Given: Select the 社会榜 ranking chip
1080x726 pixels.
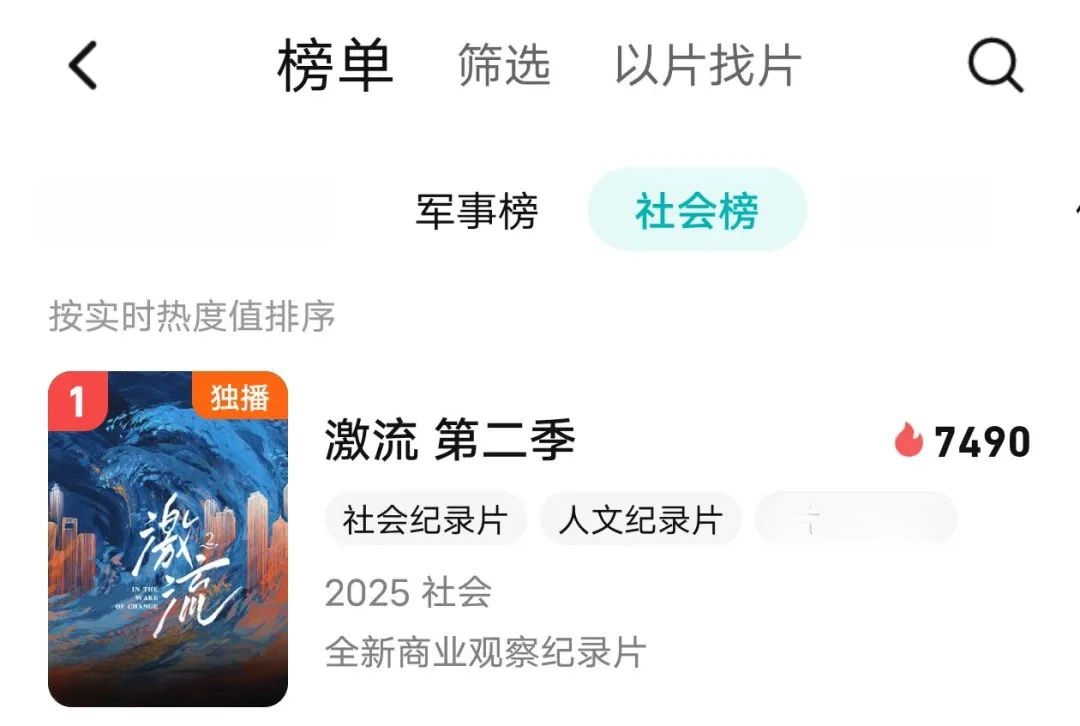Looking at the screenshot, I should click(696, 211).
